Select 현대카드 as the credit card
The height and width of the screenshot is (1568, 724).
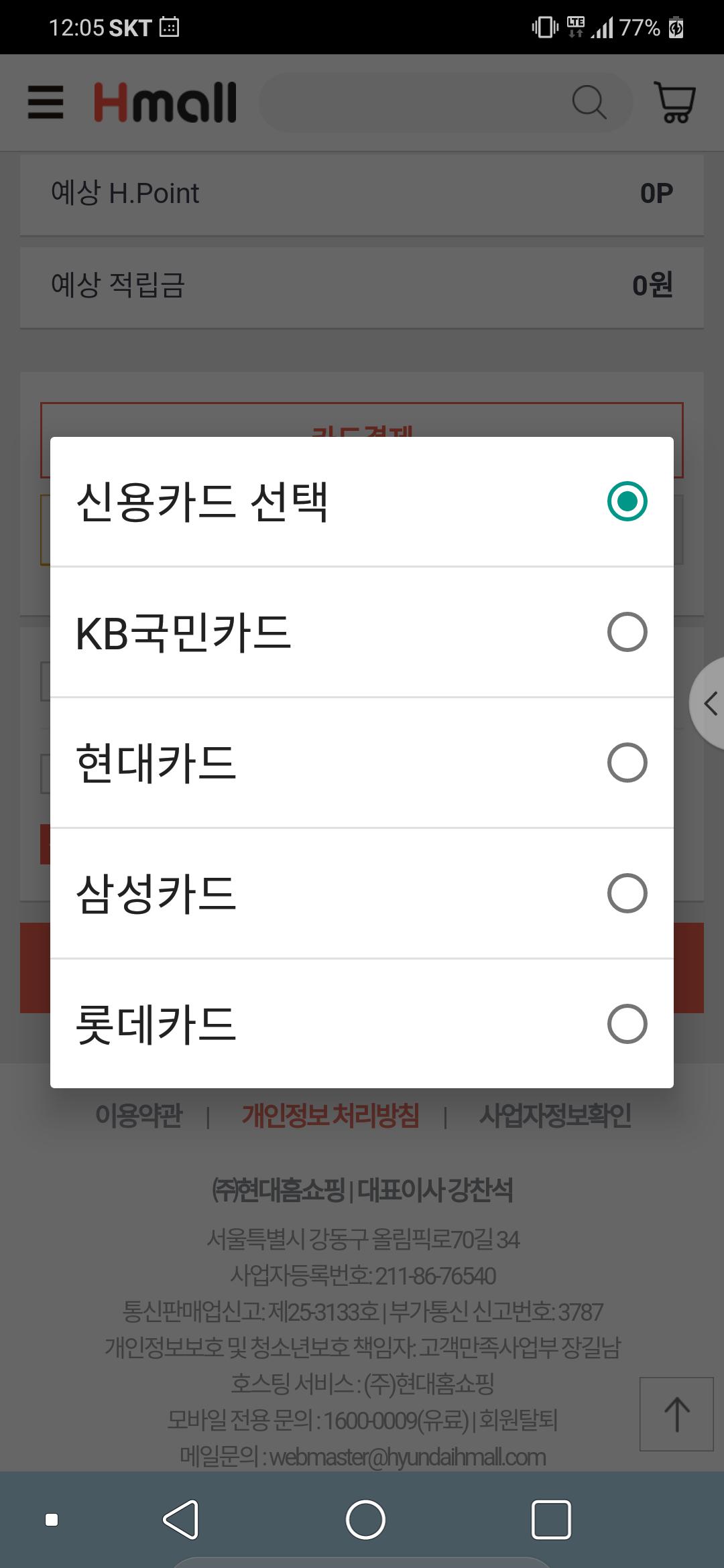362,763
